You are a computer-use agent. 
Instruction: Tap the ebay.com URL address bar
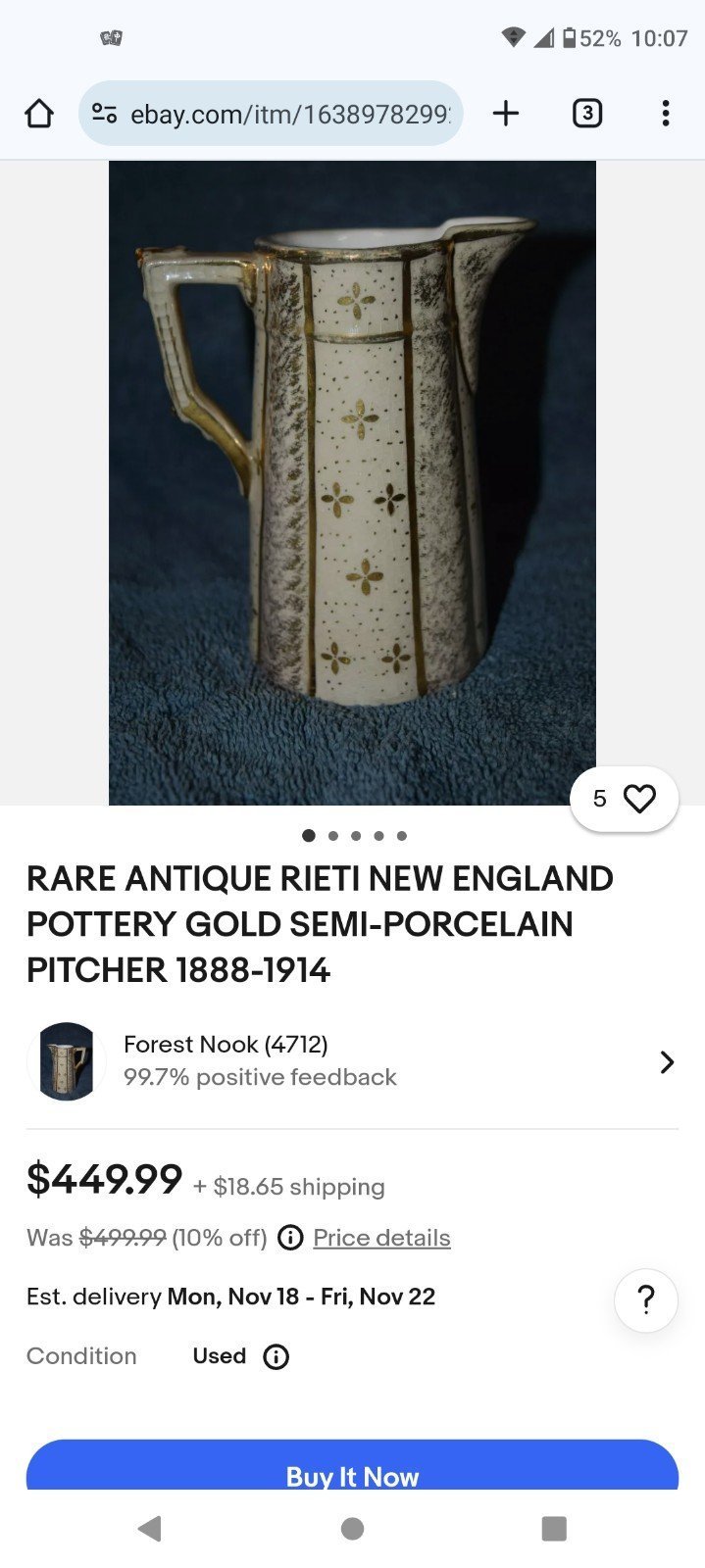pyautogui.click(x=271, y=114)
